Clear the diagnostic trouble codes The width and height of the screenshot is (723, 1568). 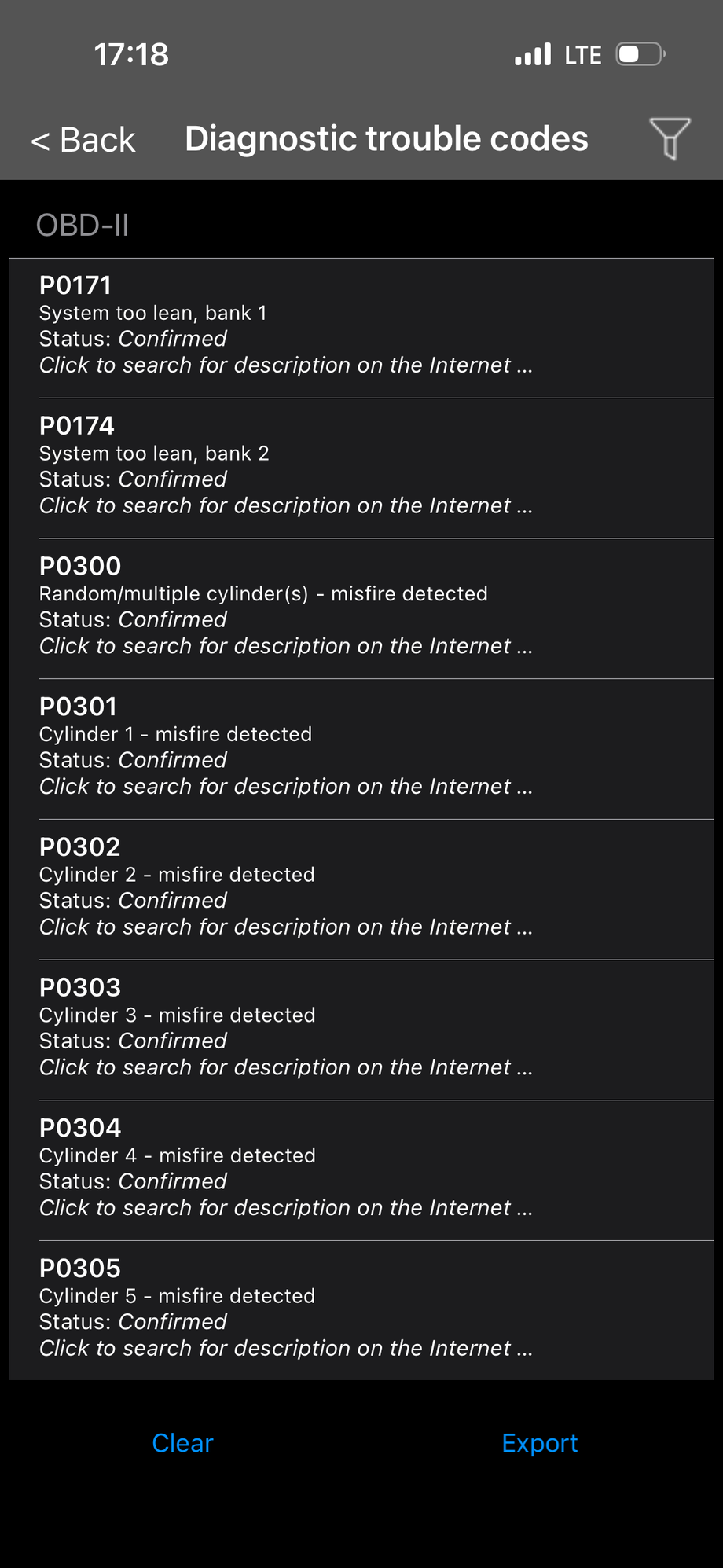pyautogui.click(x=182, y=1443)
